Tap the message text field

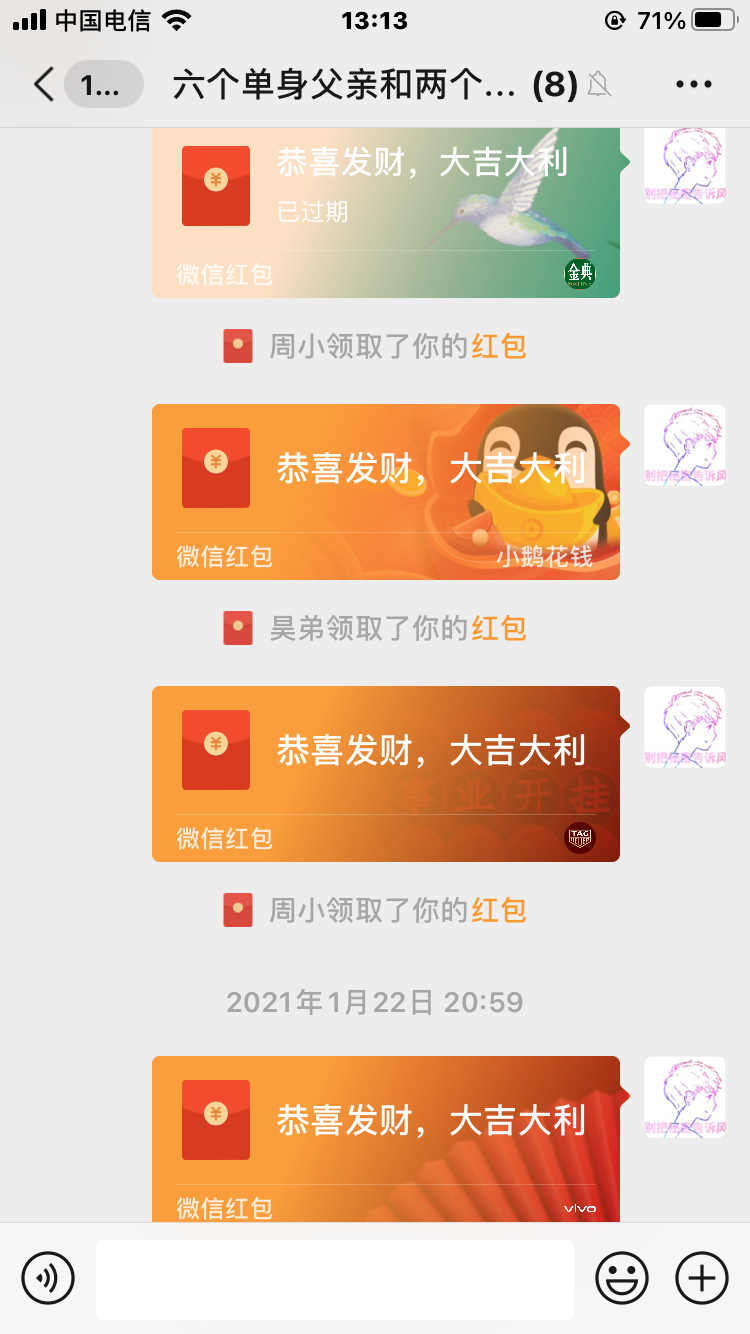(x=335, y=1279)
